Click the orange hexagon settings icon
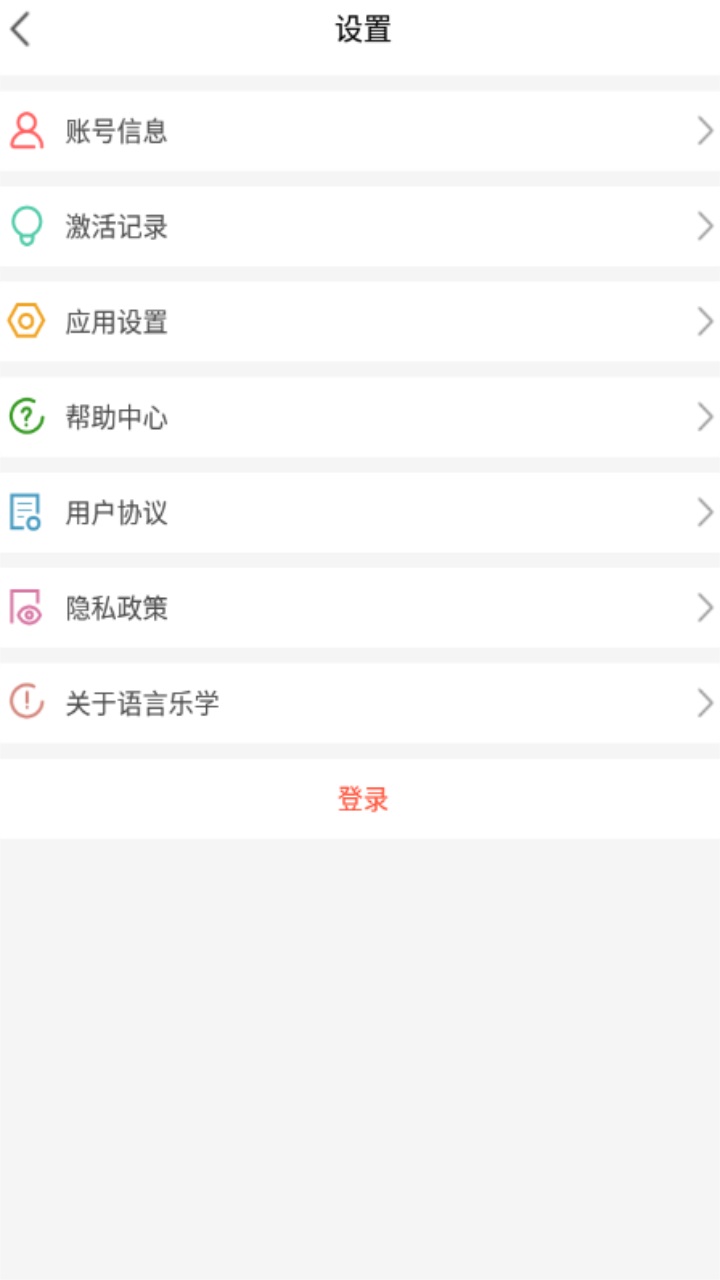720x1280 pixels. (25, 321)
